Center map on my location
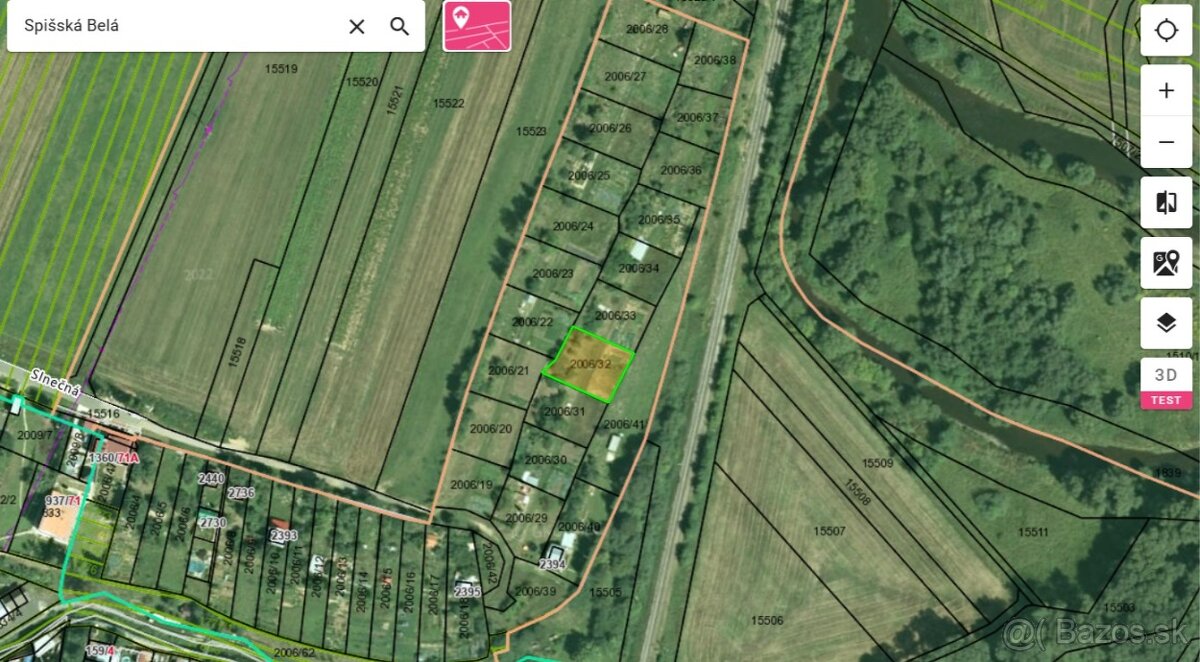 coord(1166,31)
